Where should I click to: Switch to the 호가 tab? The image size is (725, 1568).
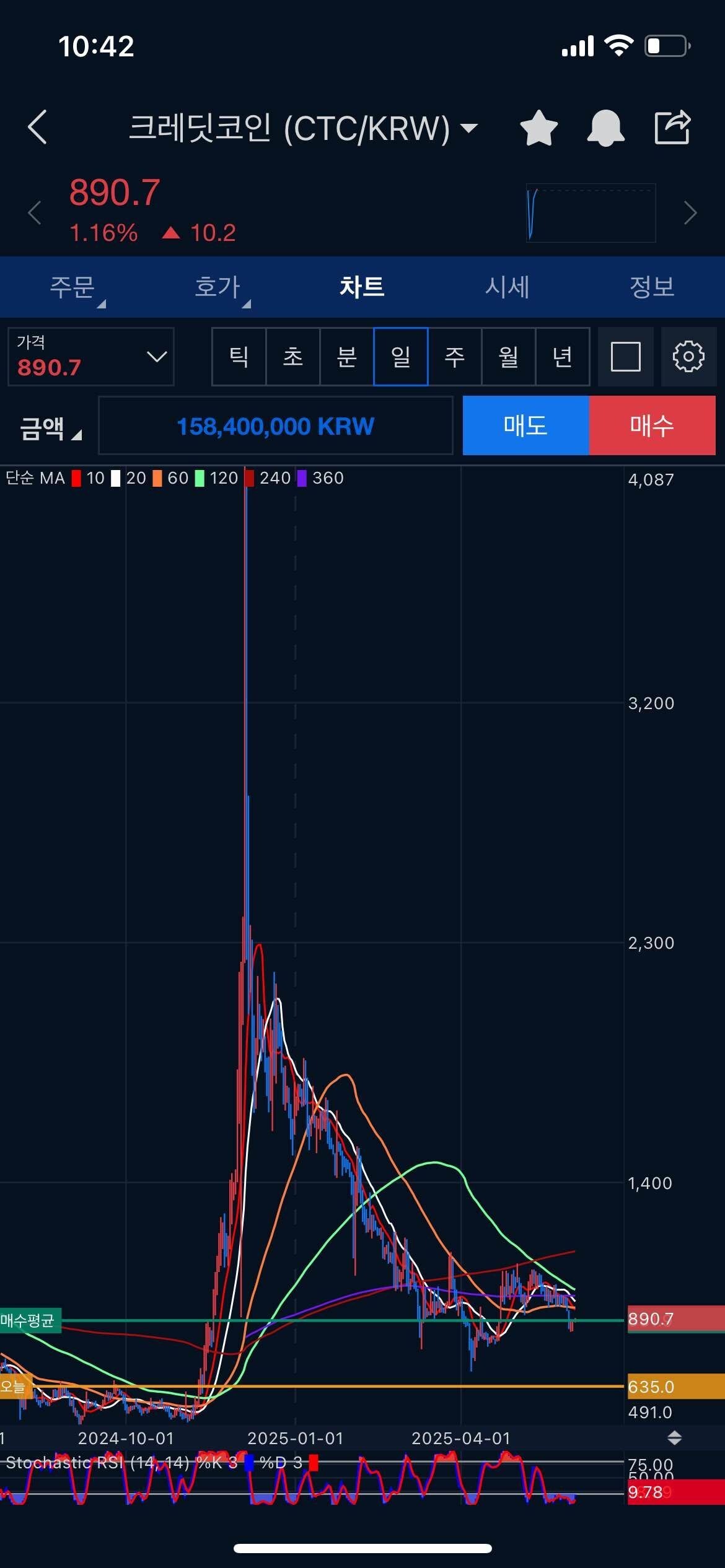pos(217,287)
